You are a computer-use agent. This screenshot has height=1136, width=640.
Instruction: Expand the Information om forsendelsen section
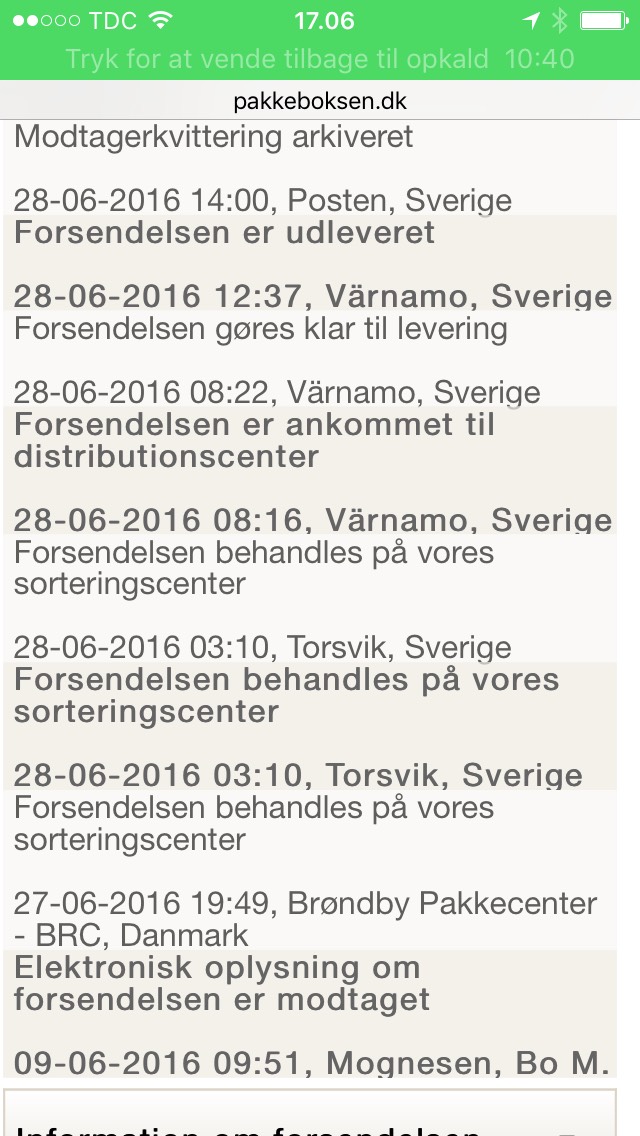point(310,1112)
